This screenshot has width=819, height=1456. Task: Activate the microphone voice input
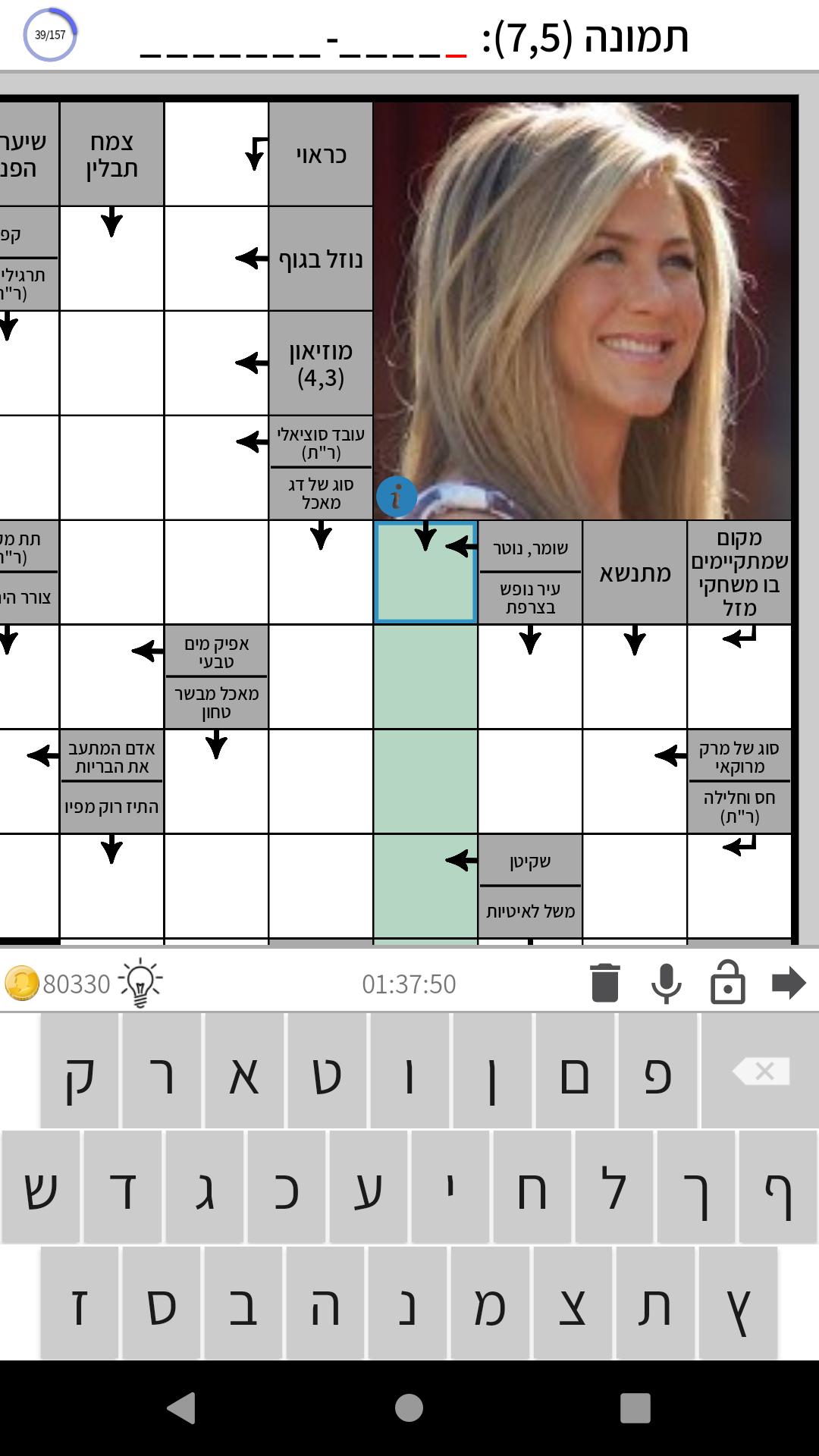click(x=666, y=983)
